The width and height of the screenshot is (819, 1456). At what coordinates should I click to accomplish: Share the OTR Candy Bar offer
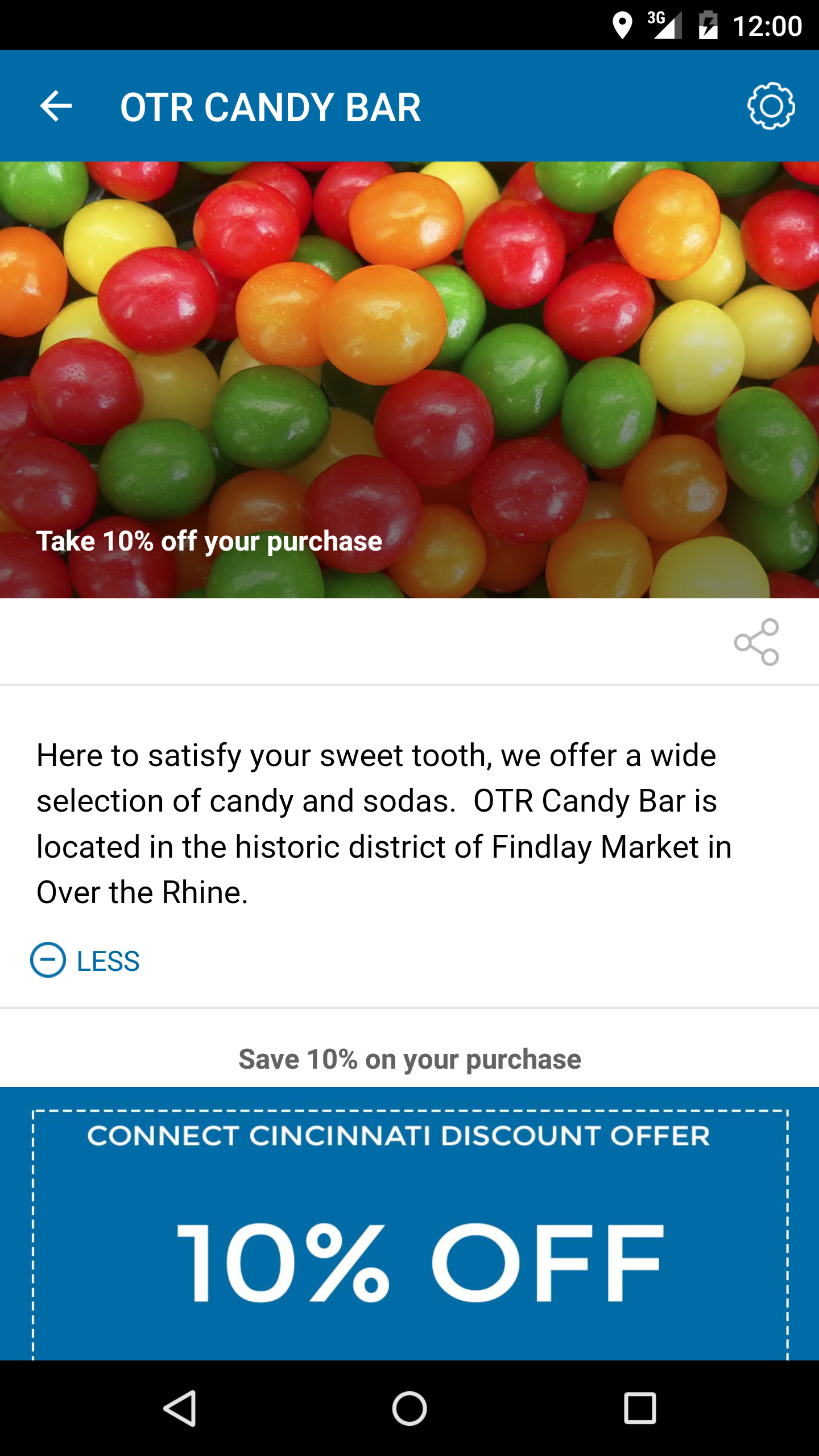pyautogui.click(x=756, y=642)
